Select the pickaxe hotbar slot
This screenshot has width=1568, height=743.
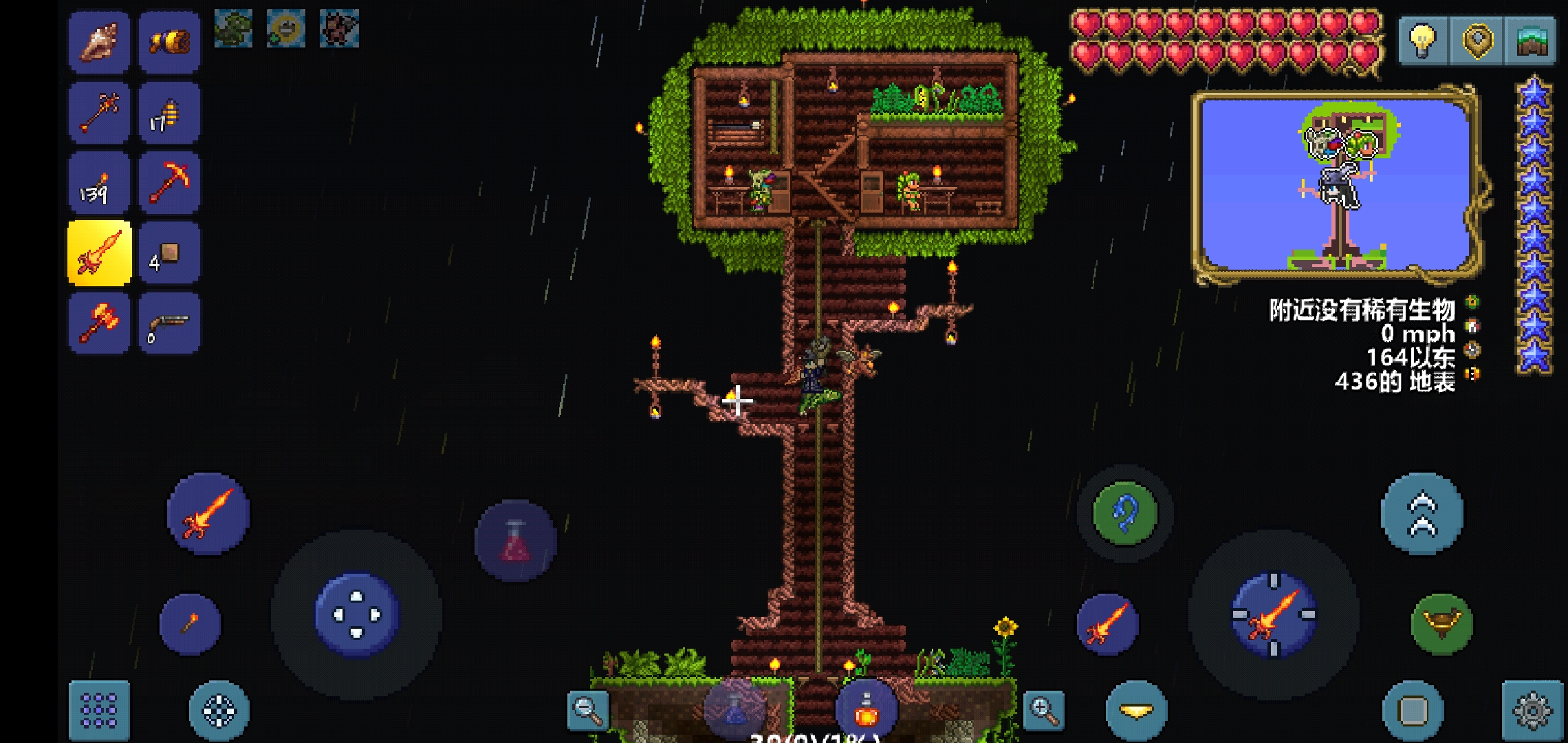click(x=169, y=183)
